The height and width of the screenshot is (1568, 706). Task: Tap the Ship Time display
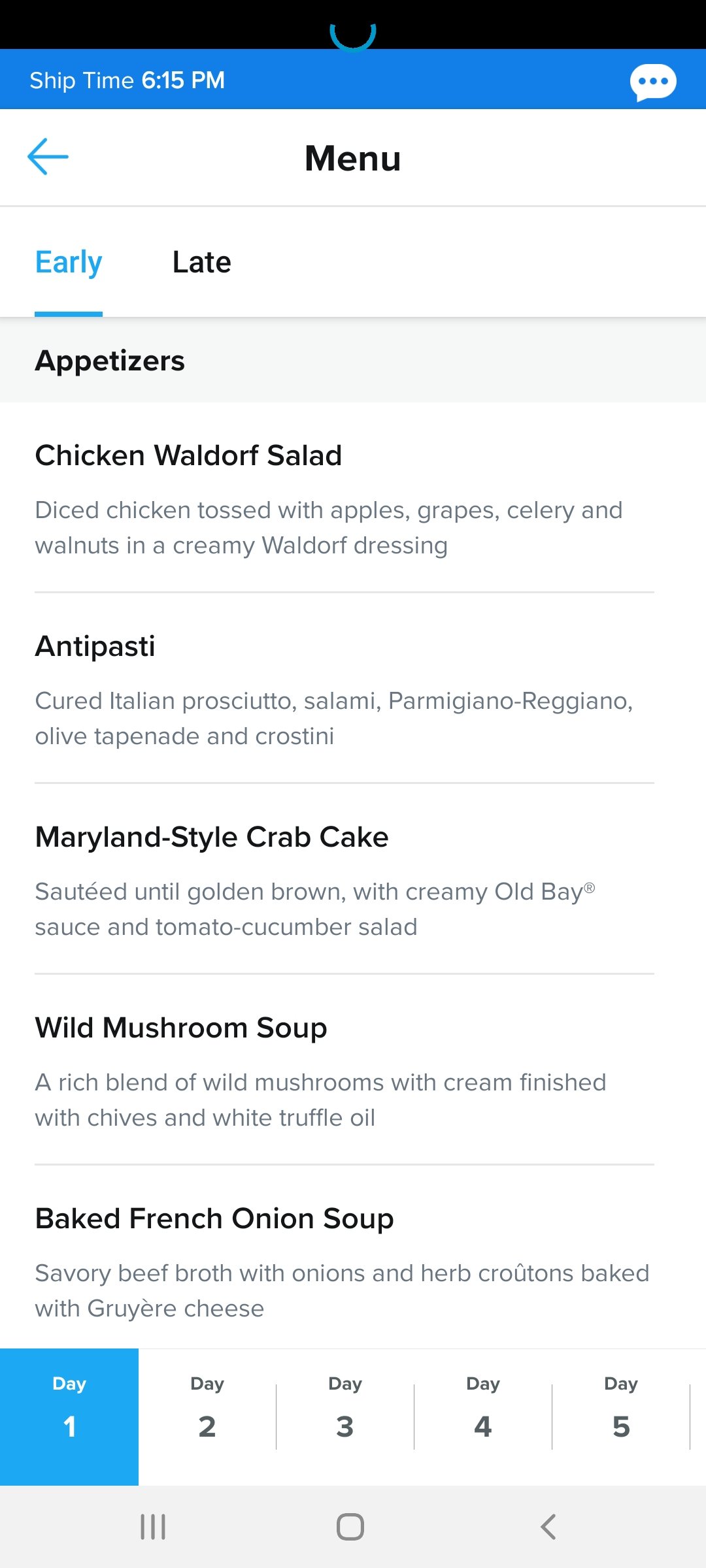tap(126, 80)
